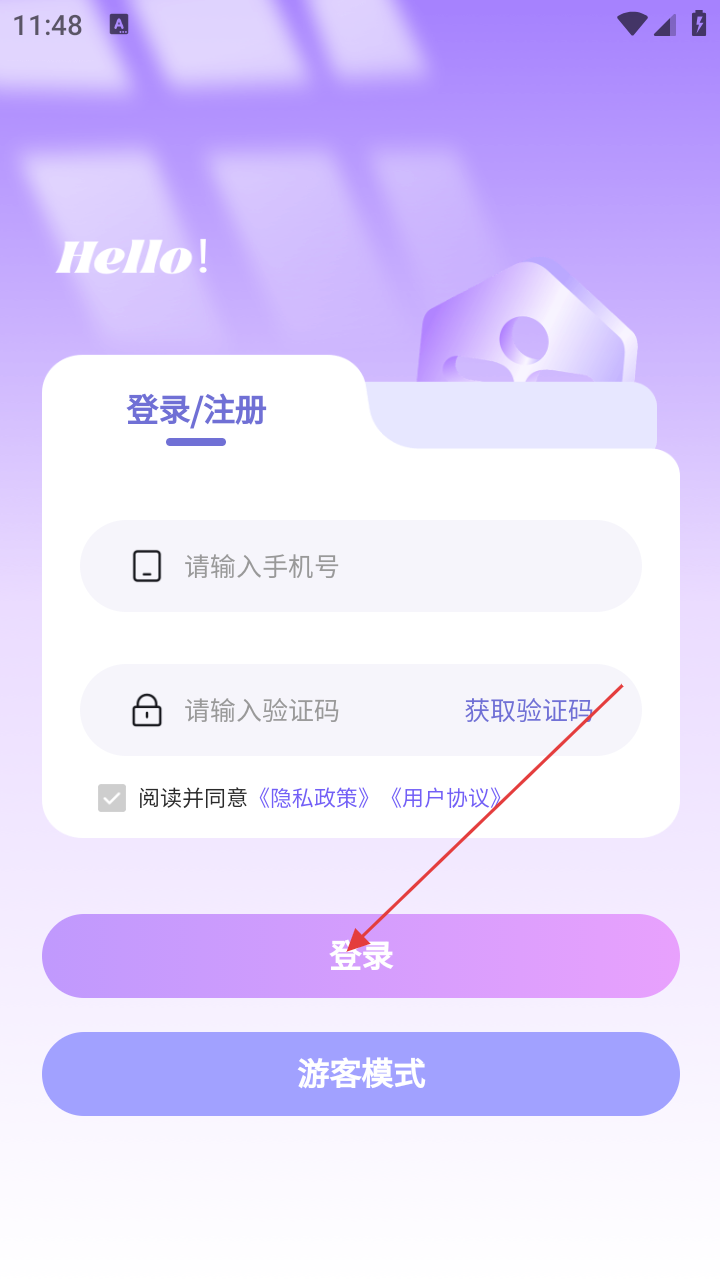The image size is (720, 1280).
Task: Toggle the agreement checkbox
Action: point(112,798)
